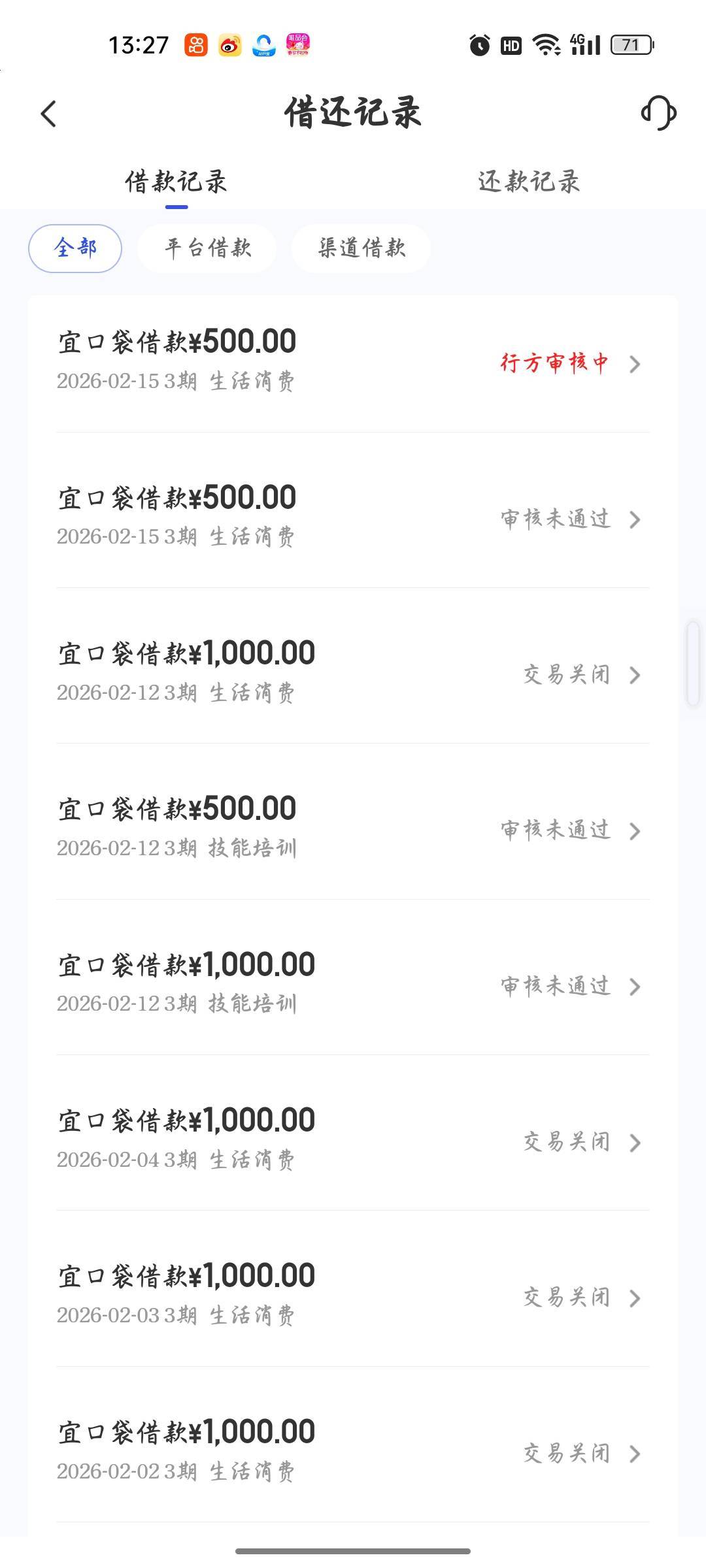Filter loans by 全部 chip
The width and height of the screenshot is (706, 1568).
click(x=75, y=248)
